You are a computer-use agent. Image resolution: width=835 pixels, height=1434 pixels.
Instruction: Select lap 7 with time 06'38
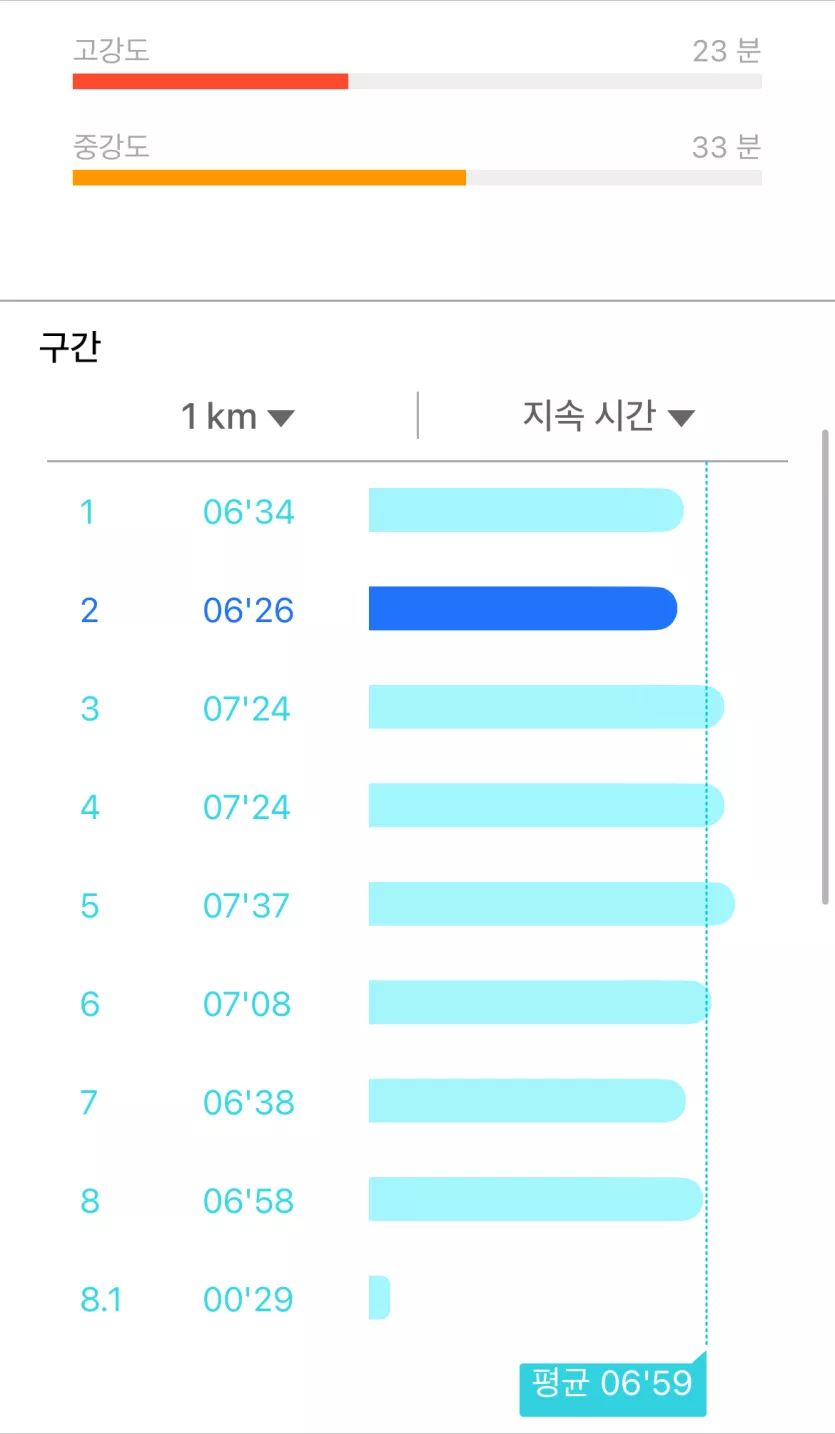pos(417,1101)
